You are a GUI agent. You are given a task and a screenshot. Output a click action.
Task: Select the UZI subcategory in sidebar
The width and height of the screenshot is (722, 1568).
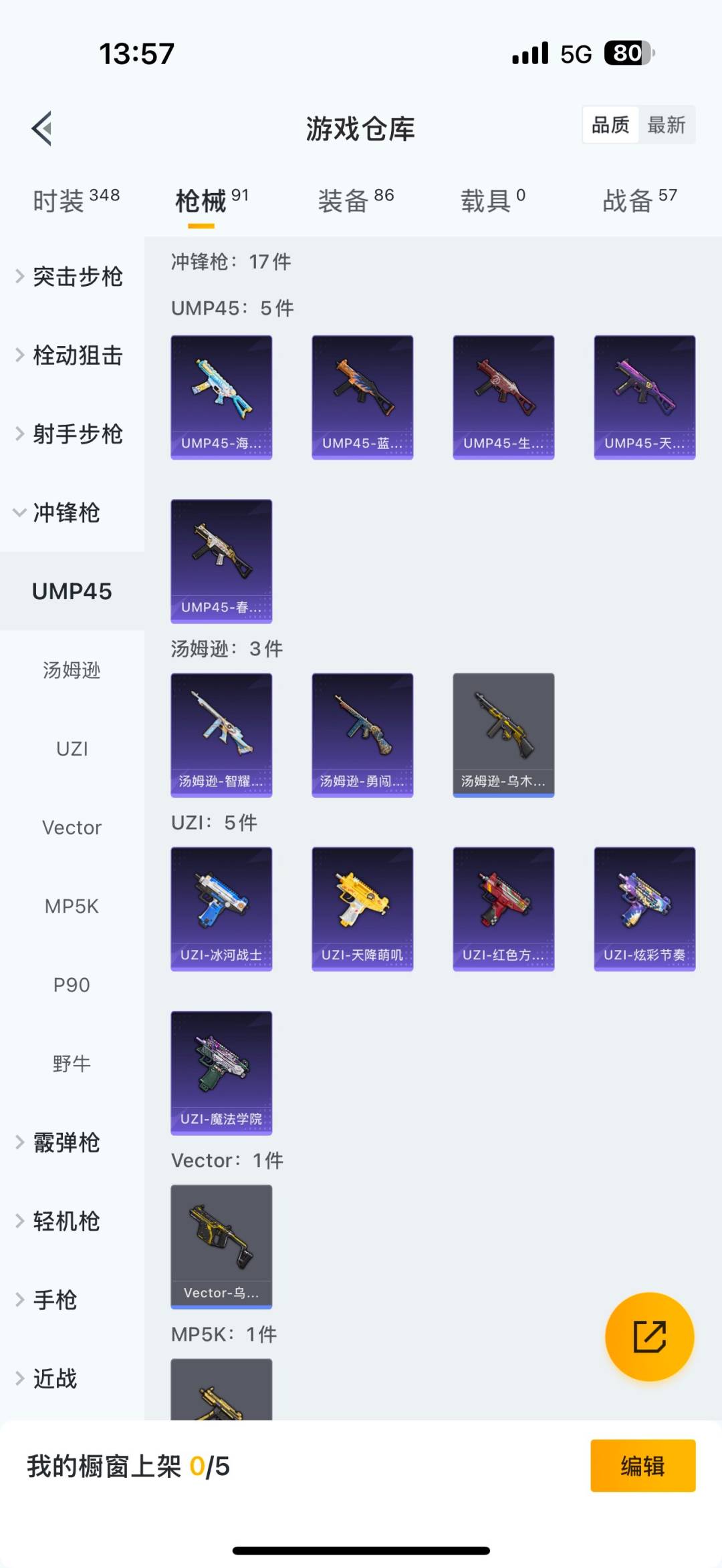click(72, 749)
